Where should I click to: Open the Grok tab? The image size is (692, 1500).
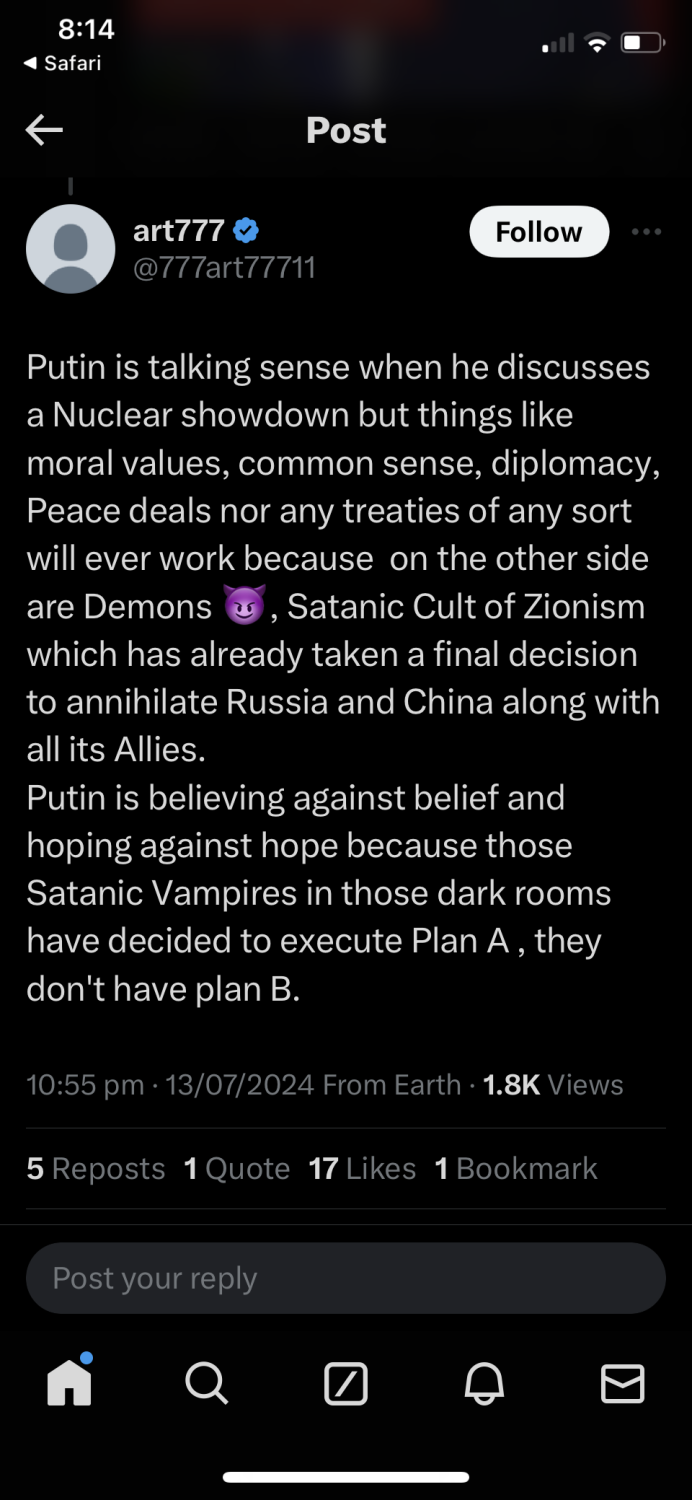pos(346,1384)
